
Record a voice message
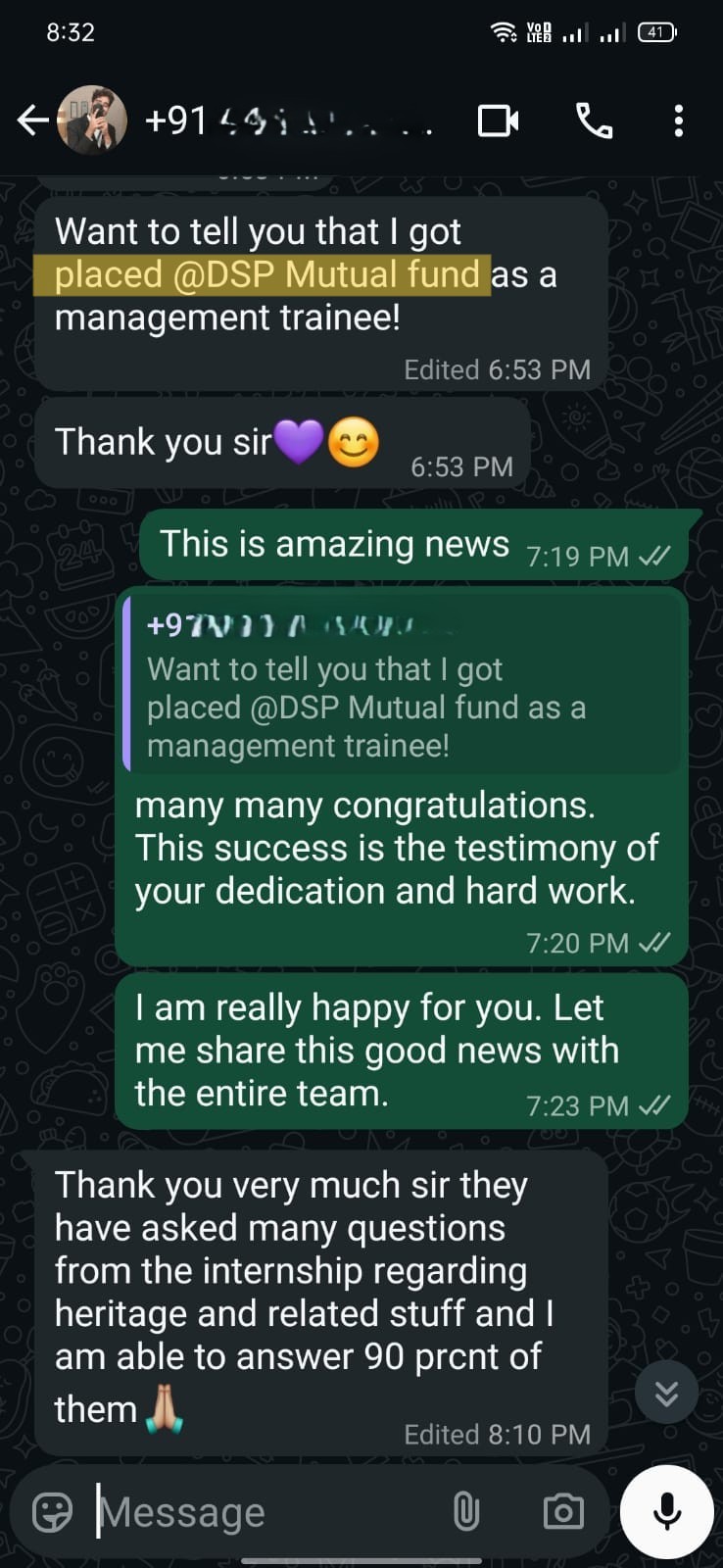(x=667, y=1512)
